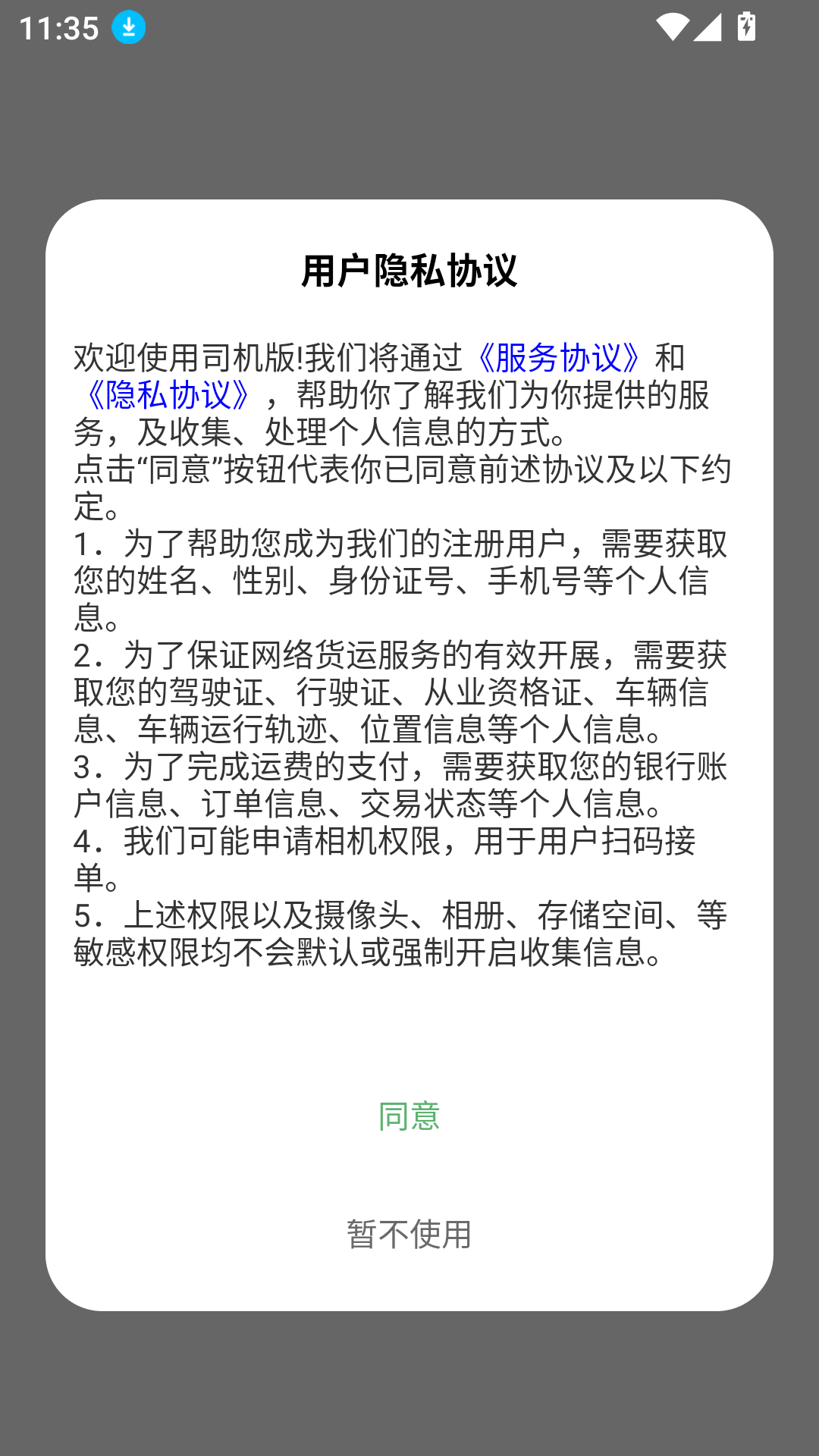Select list item 2 about 驾驶证 info
This screenshot has height=1456, width=819.
pyautogui.click(x=400, y=692)
